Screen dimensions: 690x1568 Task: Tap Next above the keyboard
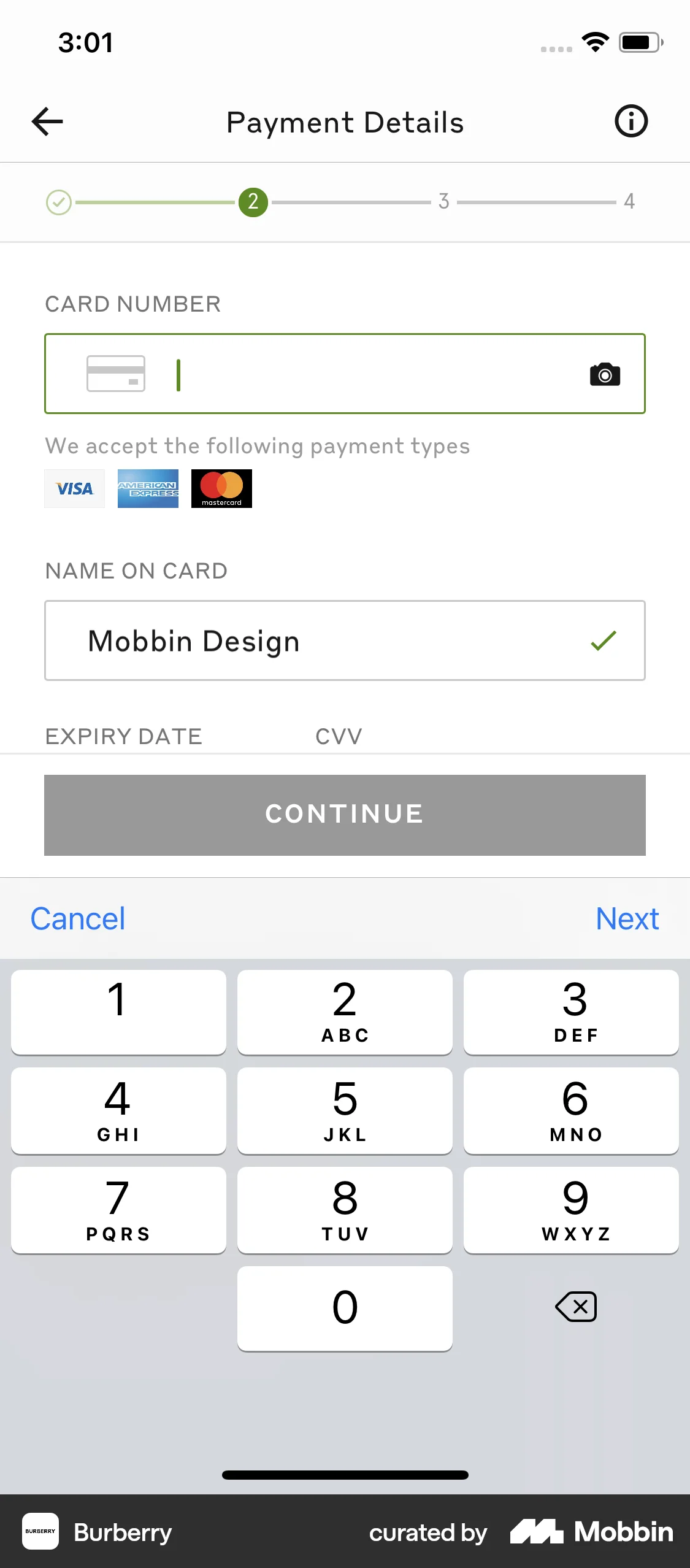(x=627, y=918)
